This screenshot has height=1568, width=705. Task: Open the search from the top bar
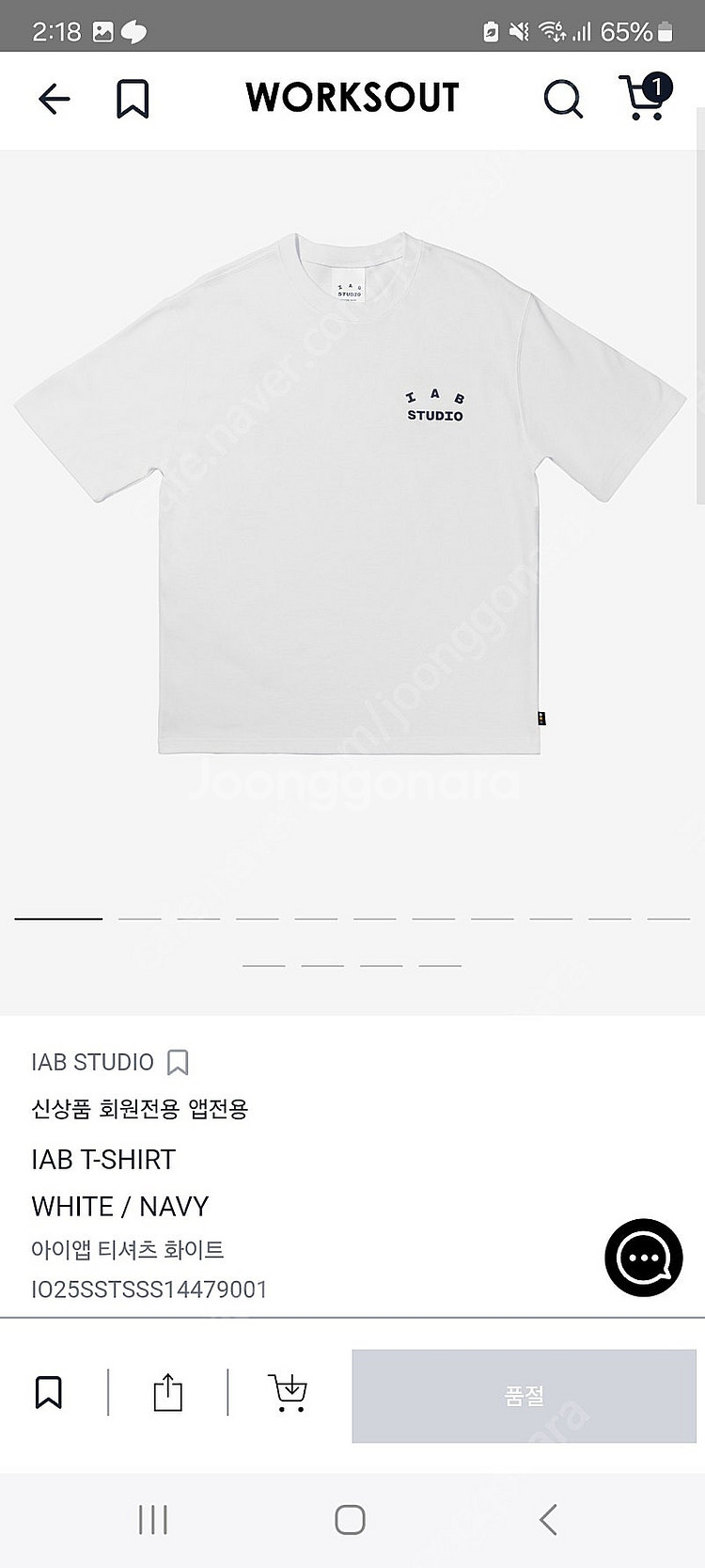pos(562,99)
